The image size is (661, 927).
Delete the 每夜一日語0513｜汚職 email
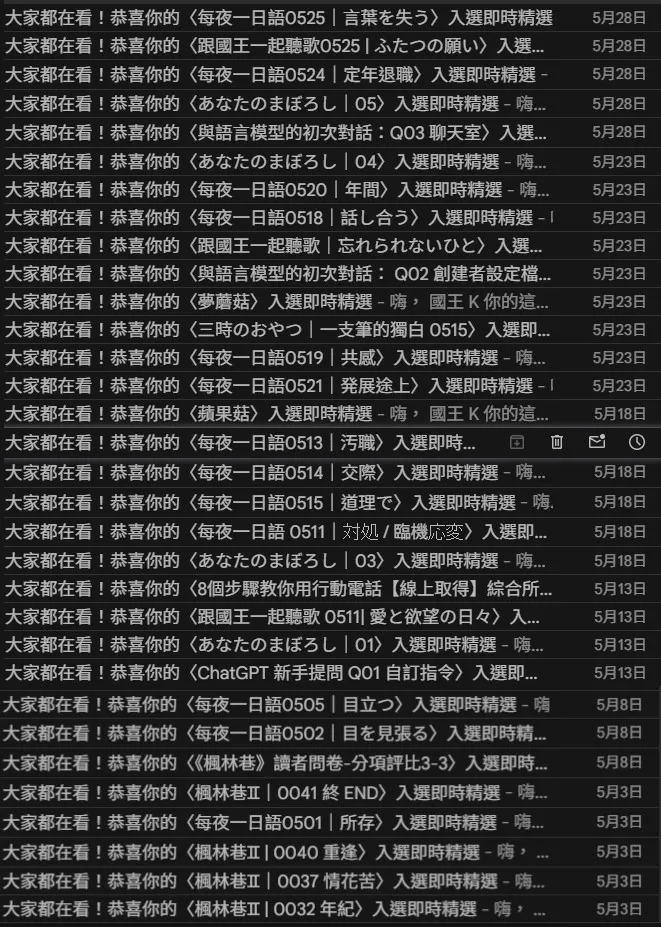557,442
